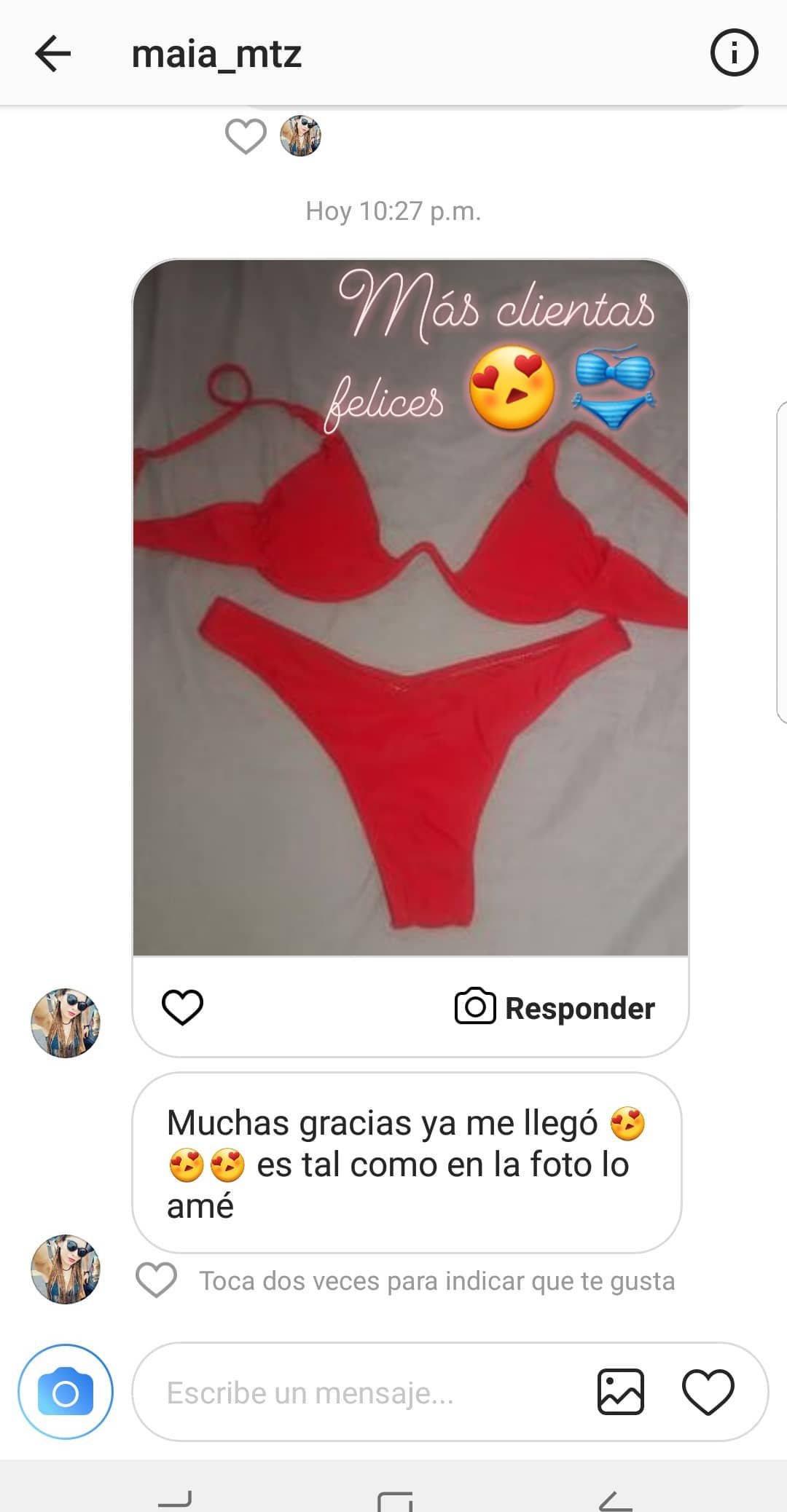Screen dimensions: 787x1512
Task: Open the shared story photo
Action: [410, 607]
